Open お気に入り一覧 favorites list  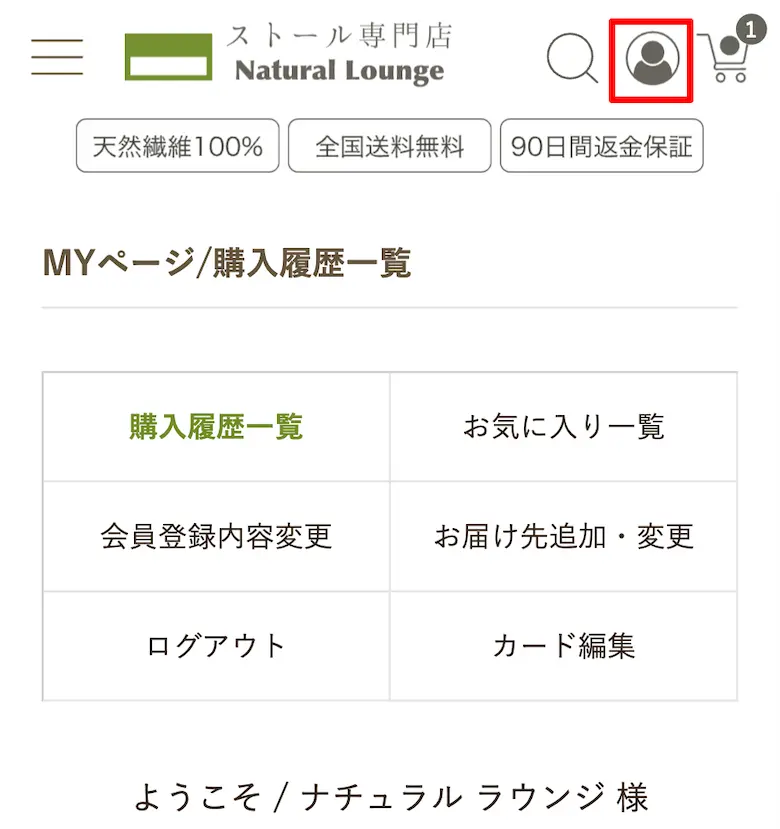(x=563, y=427)
